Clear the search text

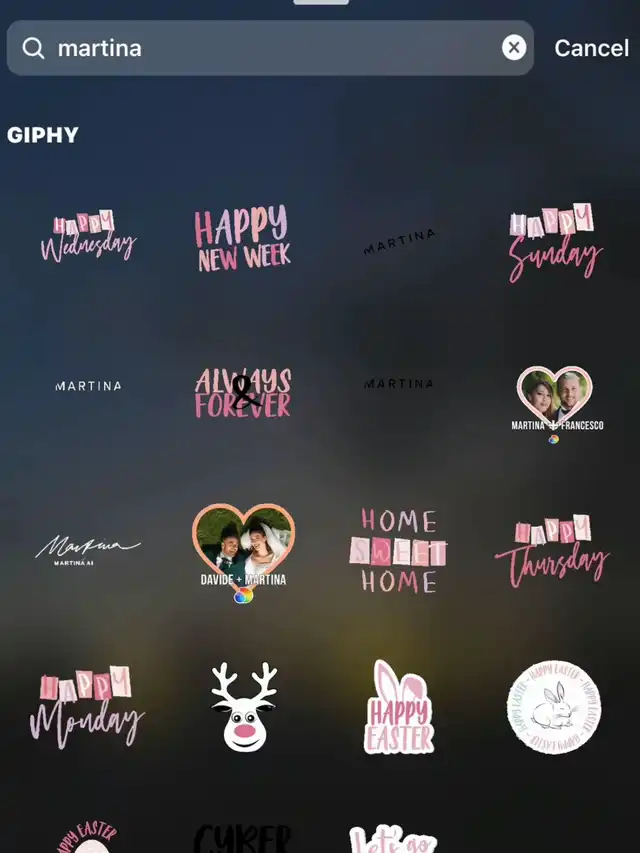514,48
